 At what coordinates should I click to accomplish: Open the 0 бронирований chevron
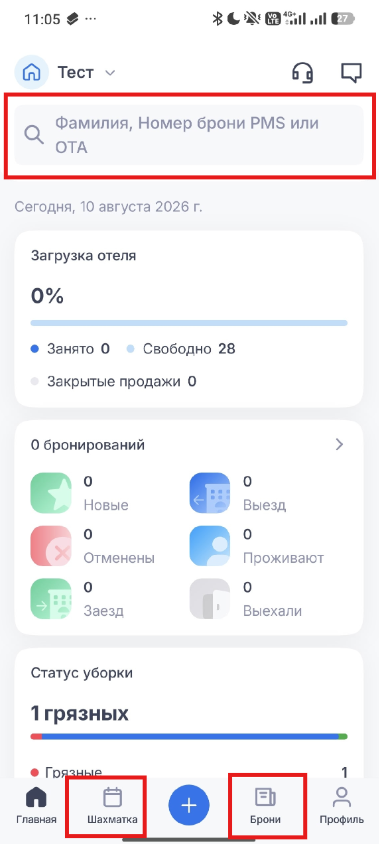coord(339,445)
